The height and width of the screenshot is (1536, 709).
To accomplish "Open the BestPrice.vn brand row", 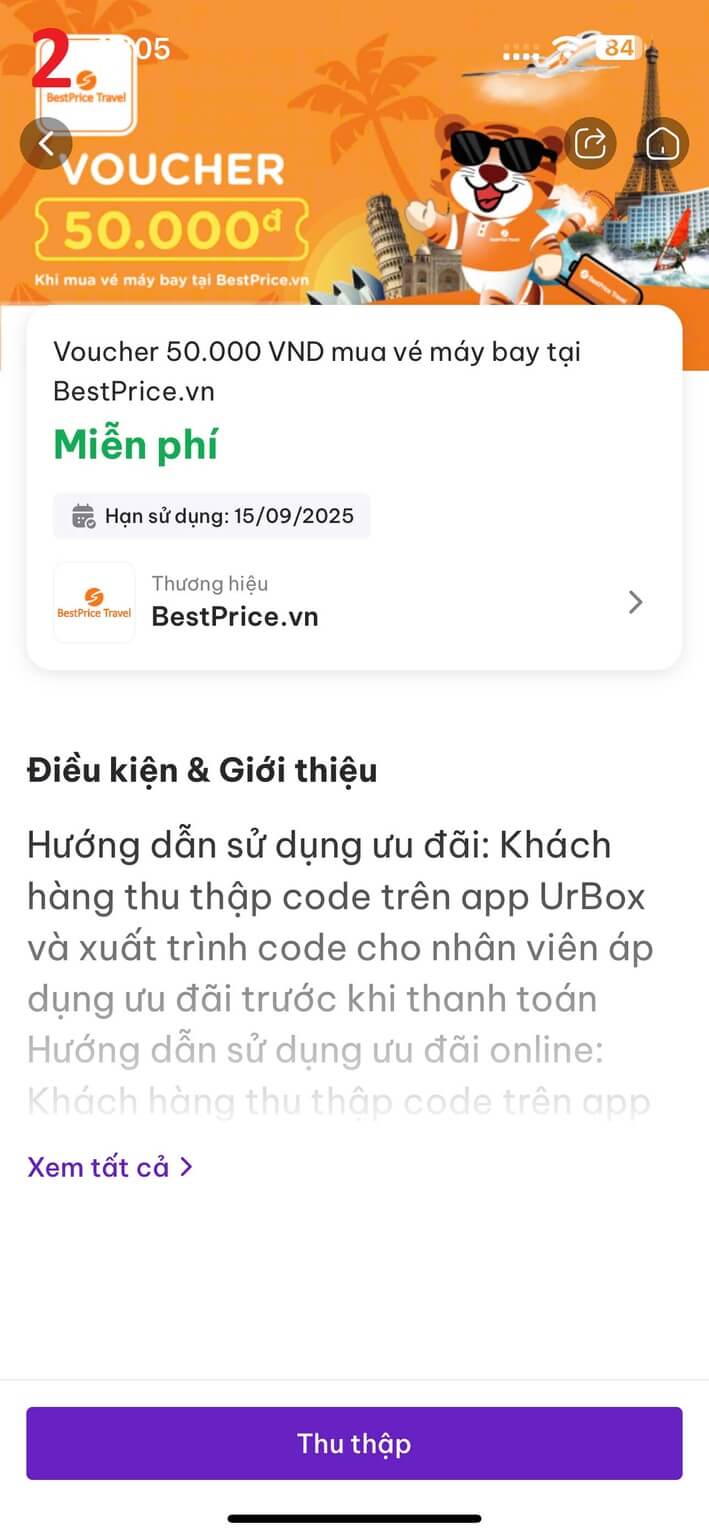I will 354,602.
